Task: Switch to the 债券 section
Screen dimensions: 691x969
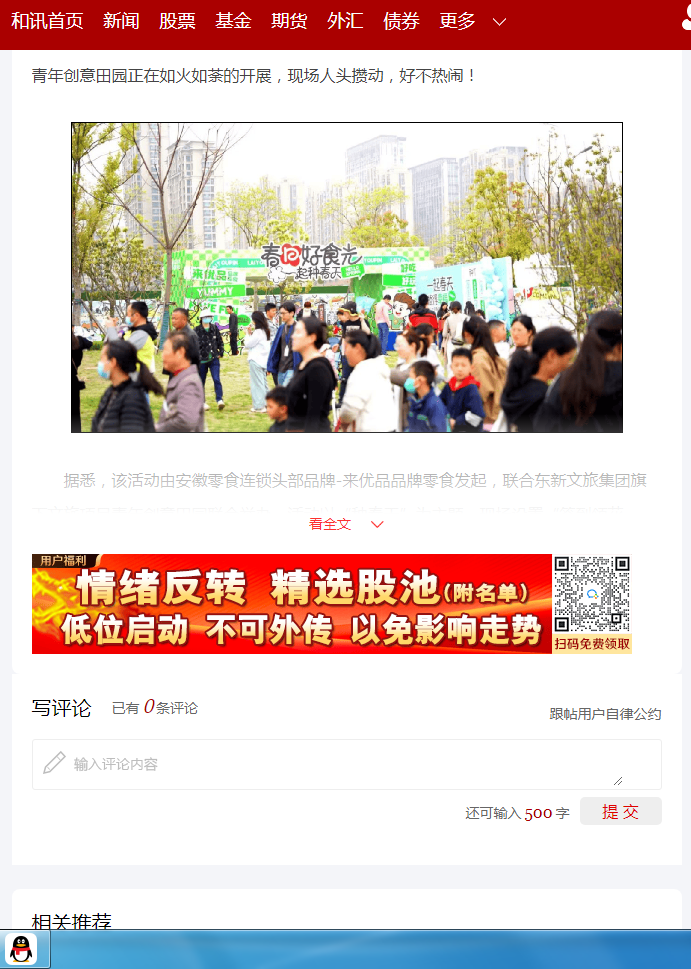Action: [401, 21]
